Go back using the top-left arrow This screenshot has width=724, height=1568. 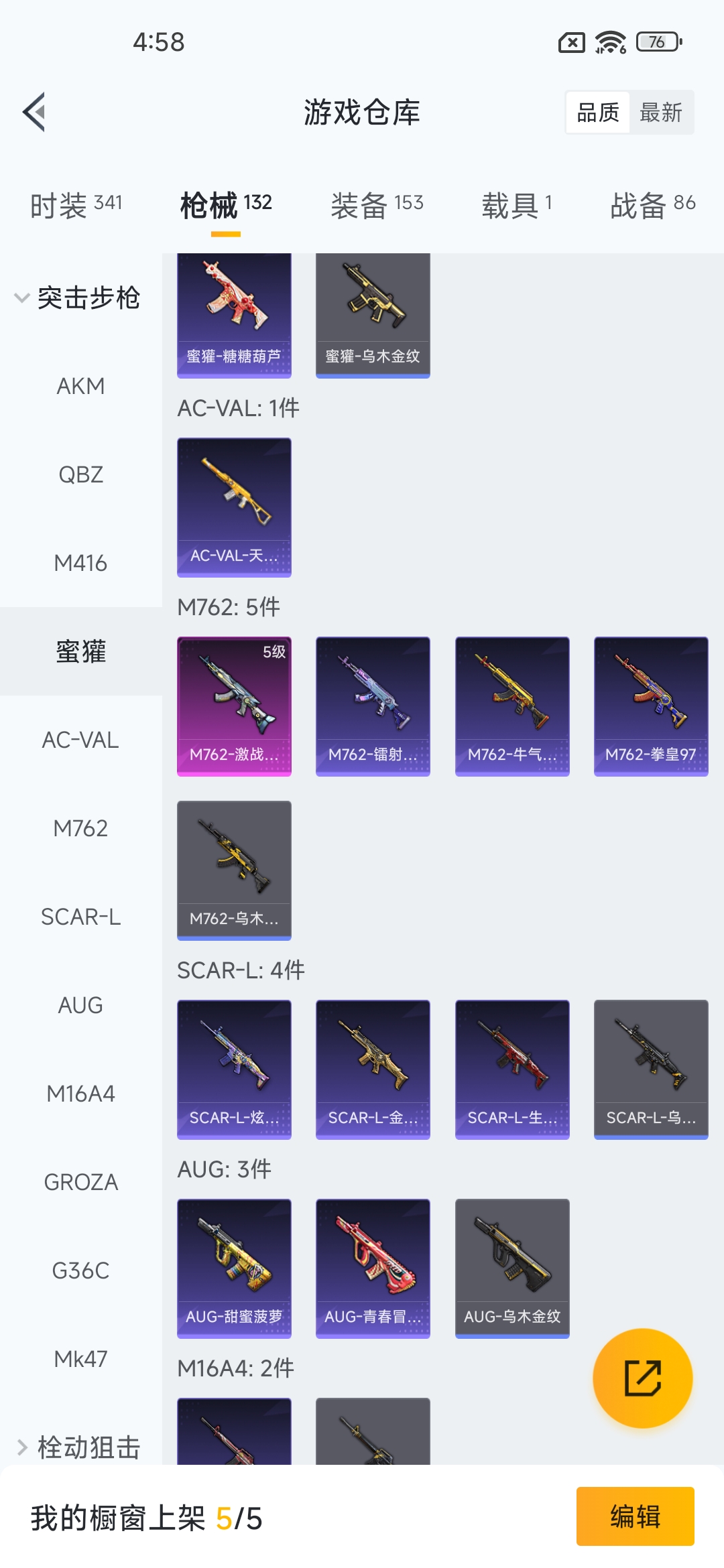pos(34,112)
